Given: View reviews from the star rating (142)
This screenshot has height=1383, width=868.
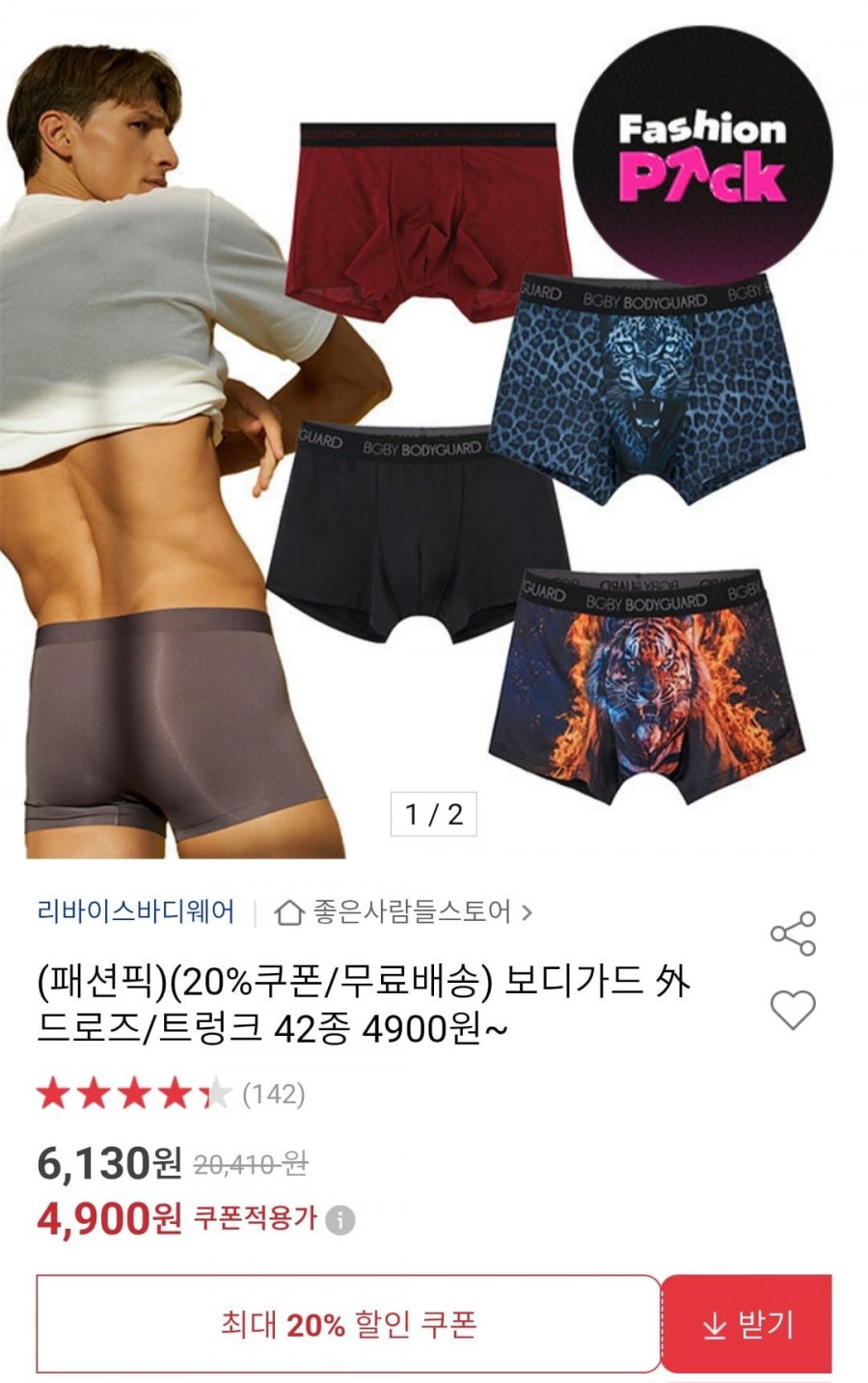Looking at the screenshot, I should coord(171,1095).
